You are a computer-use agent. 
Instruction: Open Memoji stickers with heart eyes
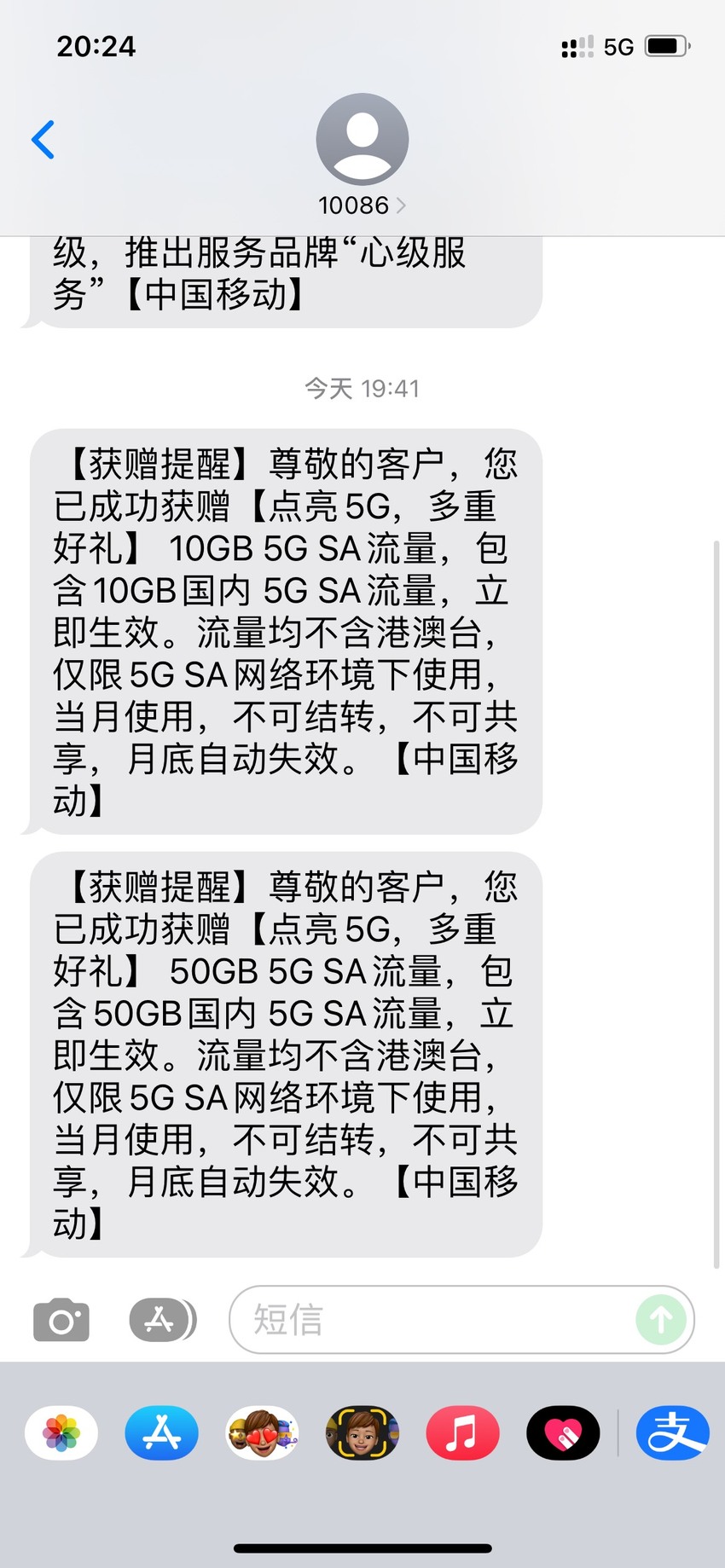(x=262, y=1433)
